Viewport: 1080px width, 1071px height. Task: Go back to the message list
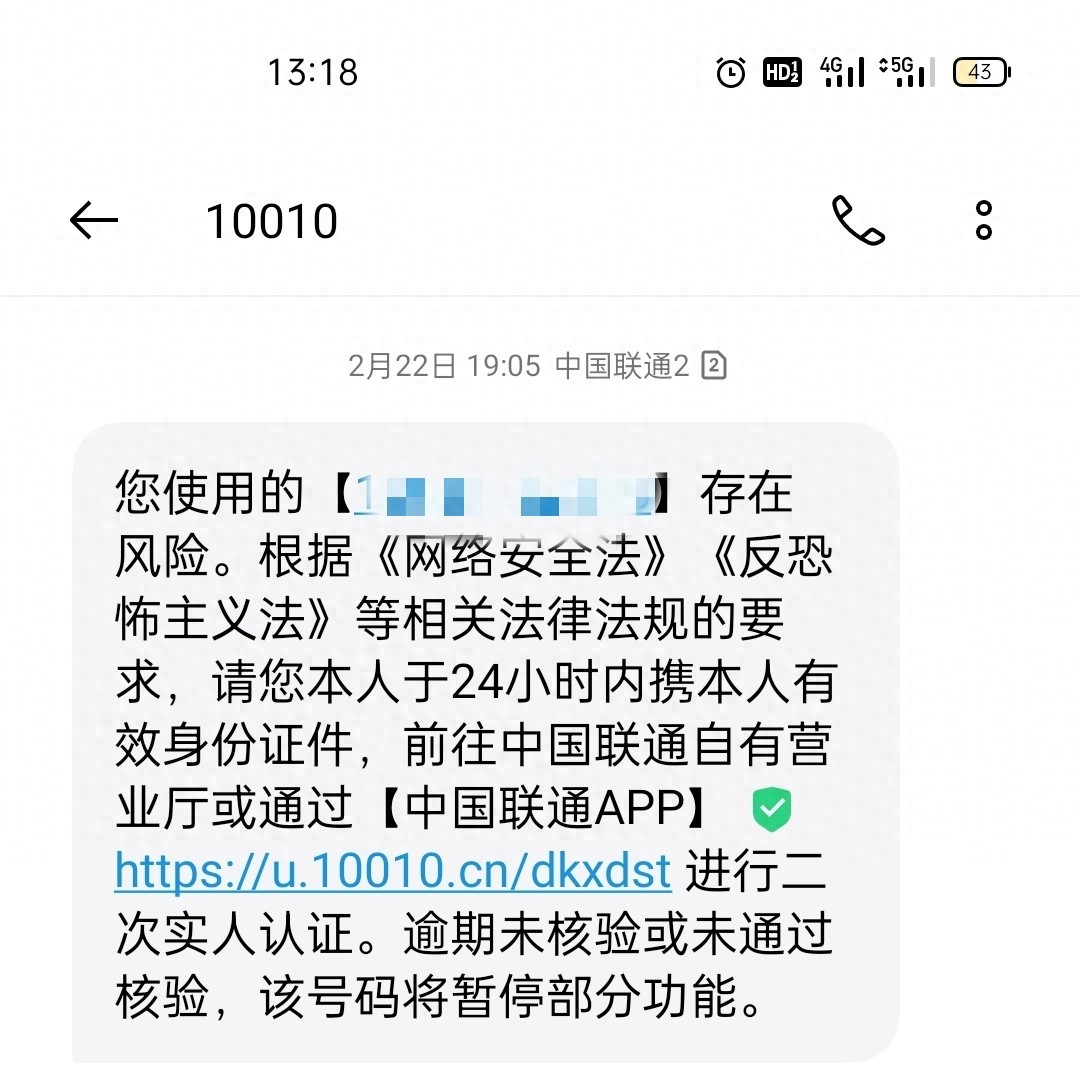[94, 221]
